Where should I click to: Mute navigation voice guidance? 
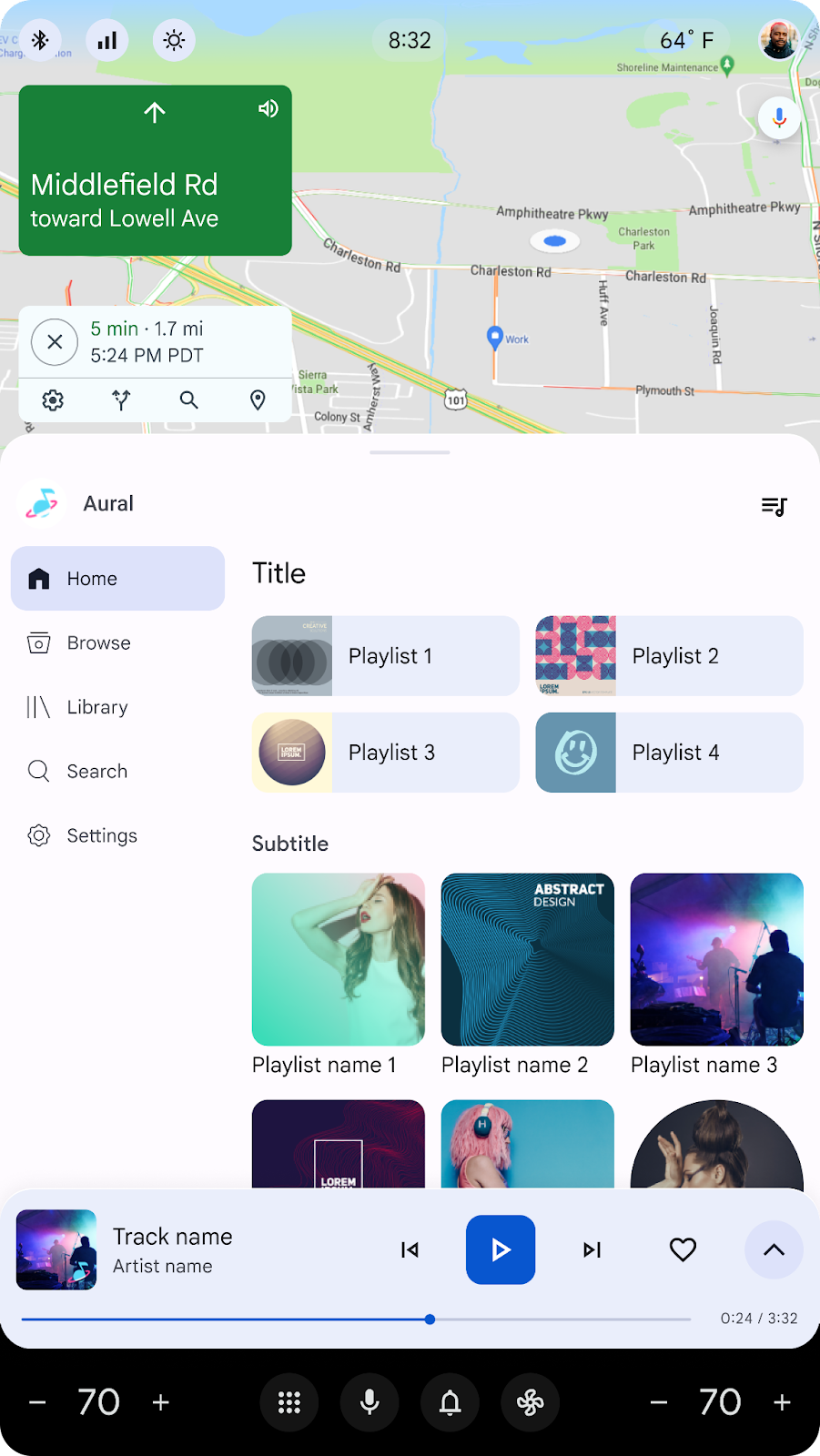point(268,109)
